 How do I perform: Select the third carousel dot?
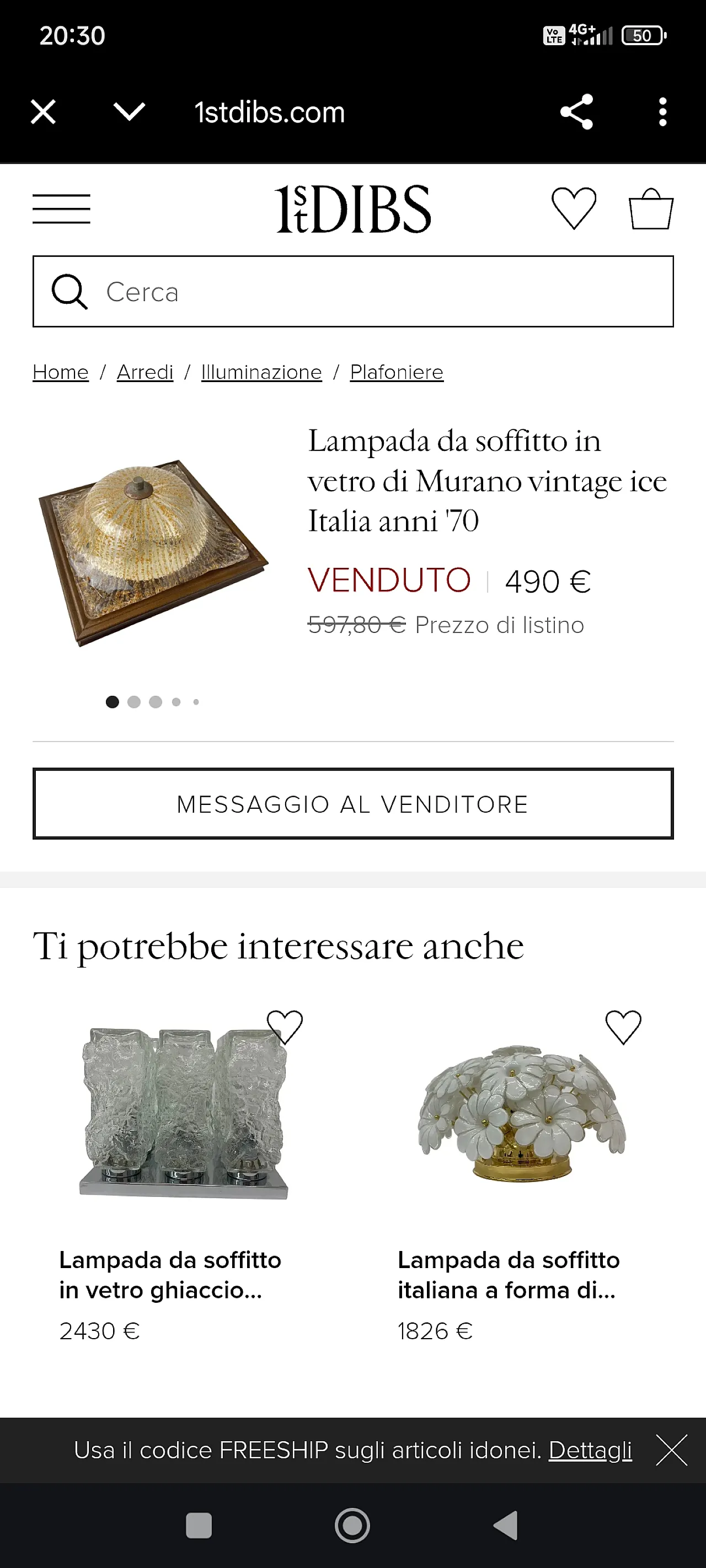(155, 701)
